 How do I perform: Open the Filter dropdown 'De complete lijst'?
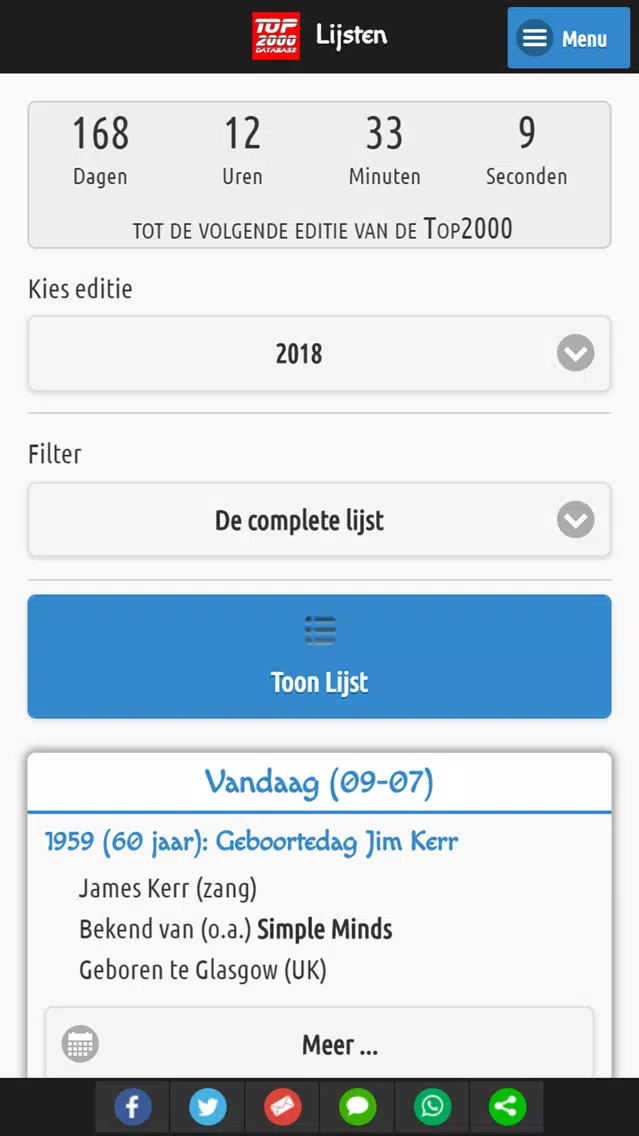coord(319,520)
